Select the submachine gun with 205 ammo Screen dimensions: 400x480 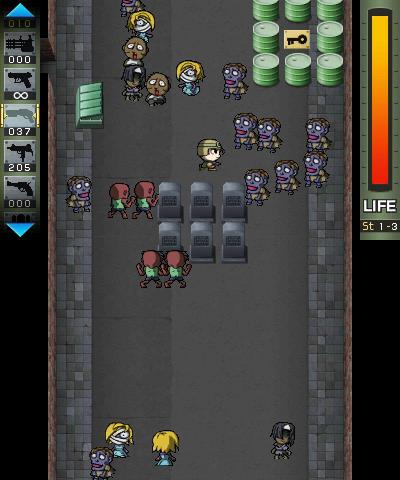click(x=20, y=156)
